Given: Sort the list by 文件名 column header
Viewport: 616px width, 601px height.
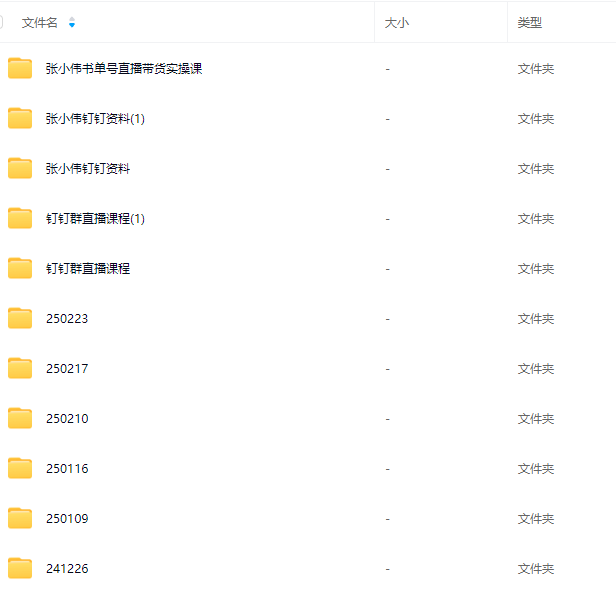Looking at the screenshot, I should (x=40, y=22).
